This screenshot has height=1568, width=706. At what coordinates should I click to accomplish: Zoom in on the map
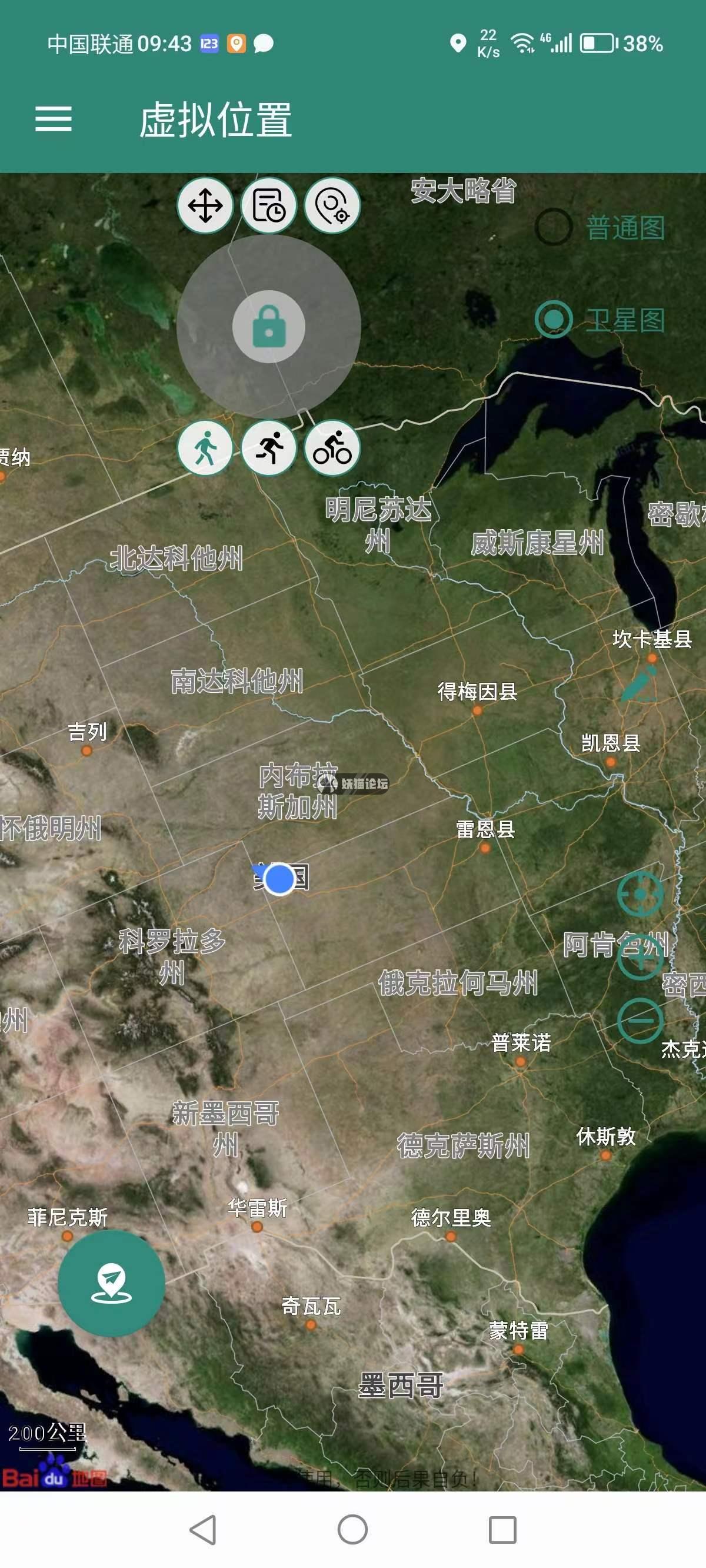tap(640, 957)
